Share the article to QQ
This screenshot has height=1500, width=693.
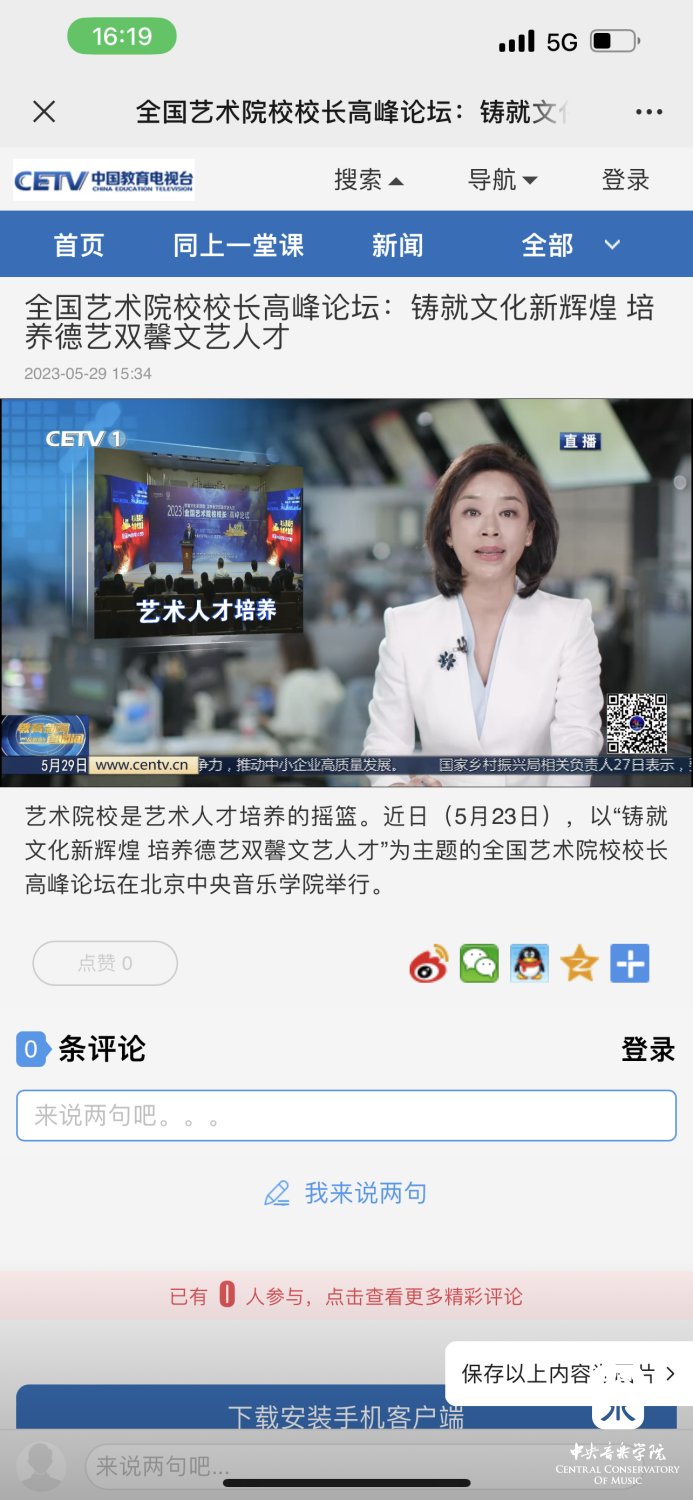pyautogui.click(x=529, y=964)
